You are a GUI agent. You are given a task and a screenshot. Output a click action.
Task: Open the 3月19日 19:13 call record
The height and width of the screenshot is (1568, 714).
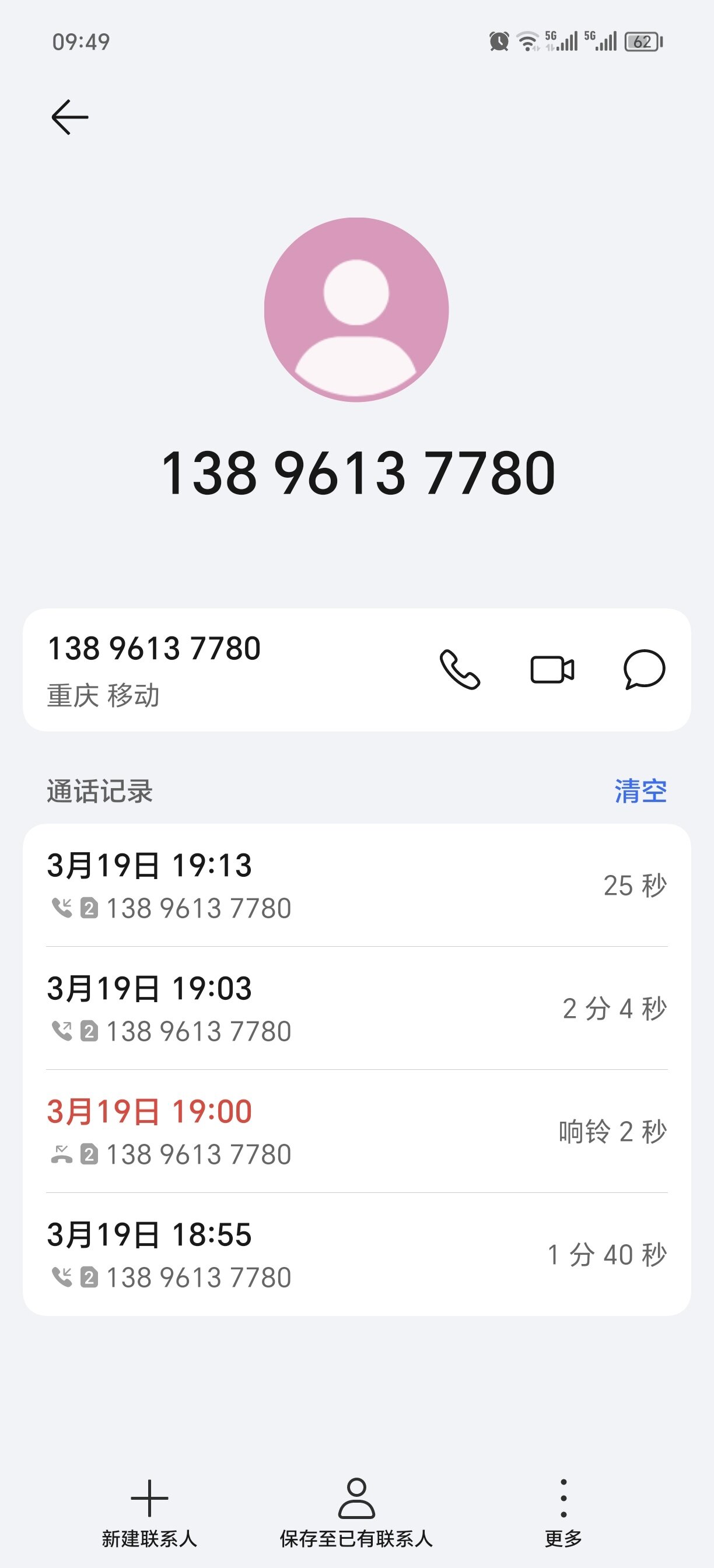pos(356,885)
